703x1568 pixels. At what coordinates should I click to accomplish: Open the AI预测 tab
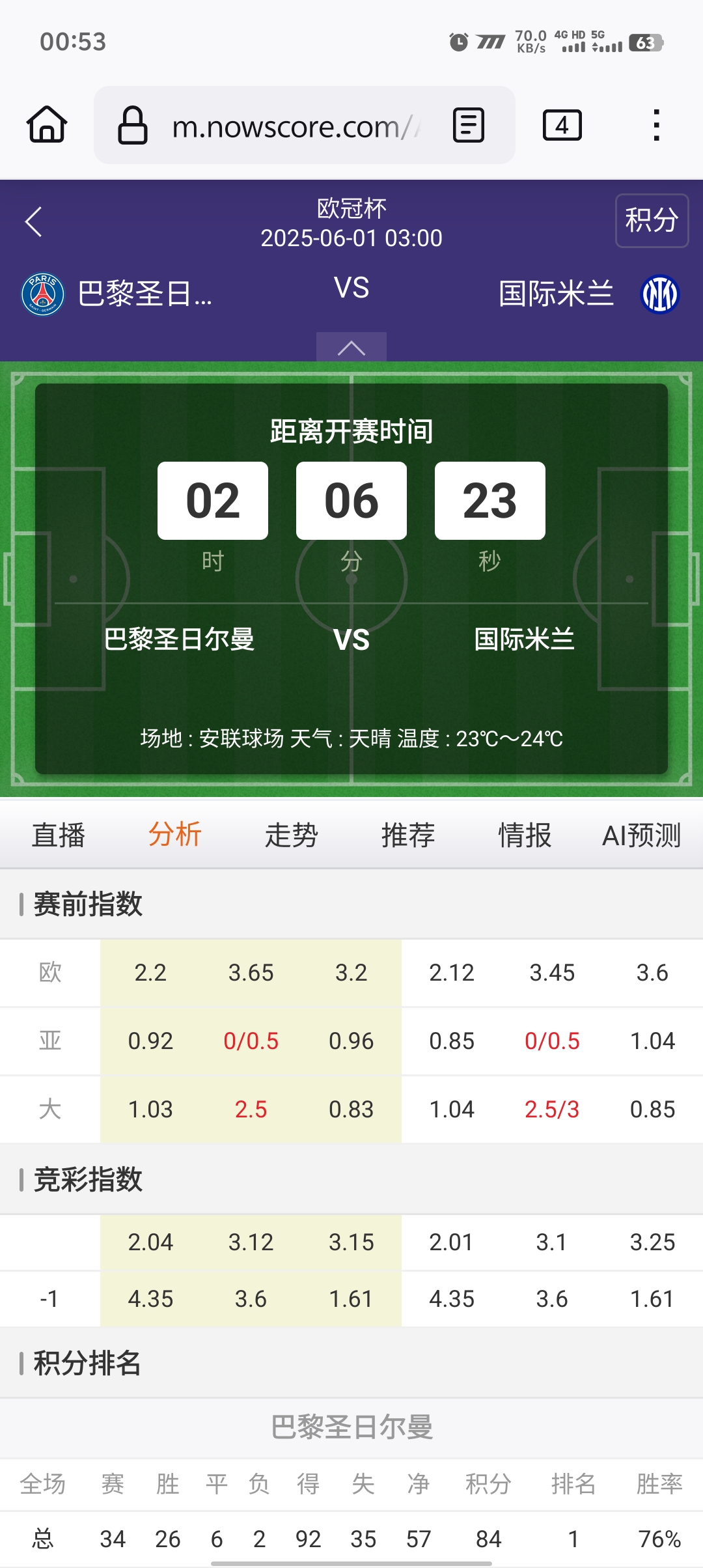(641, 835)
